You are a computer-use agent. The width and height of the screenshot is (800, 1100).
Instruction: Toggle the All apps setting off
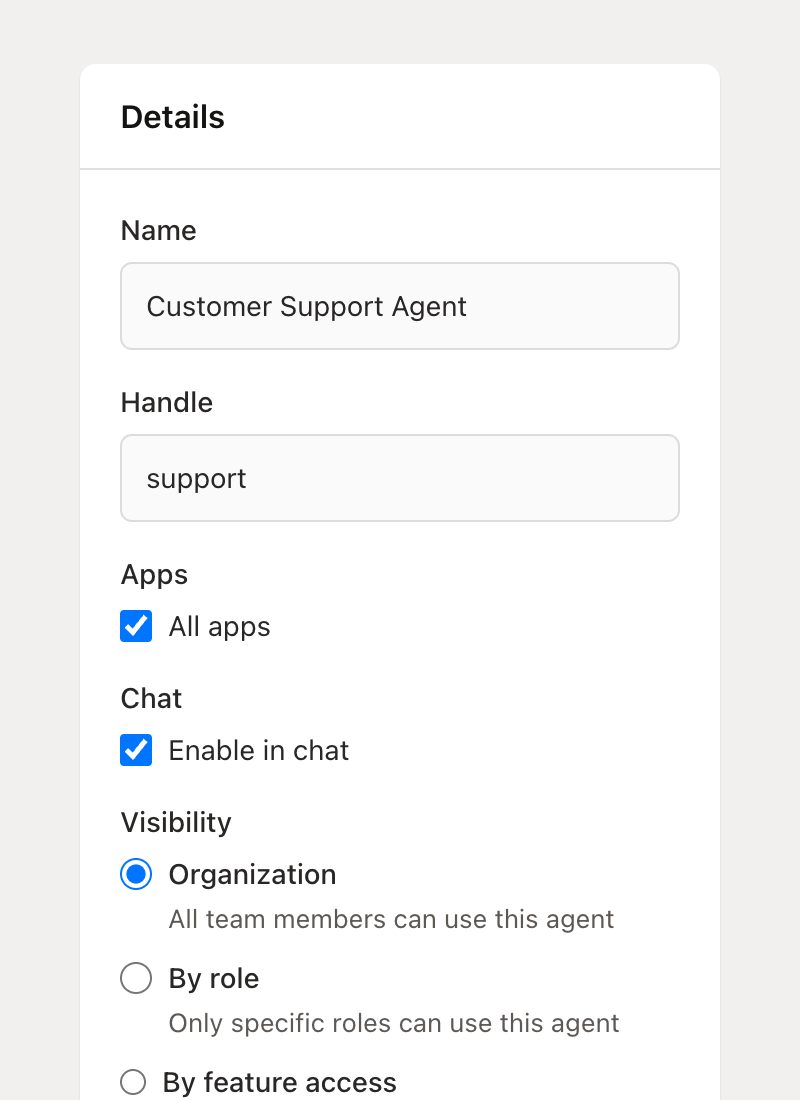[136, 626]
